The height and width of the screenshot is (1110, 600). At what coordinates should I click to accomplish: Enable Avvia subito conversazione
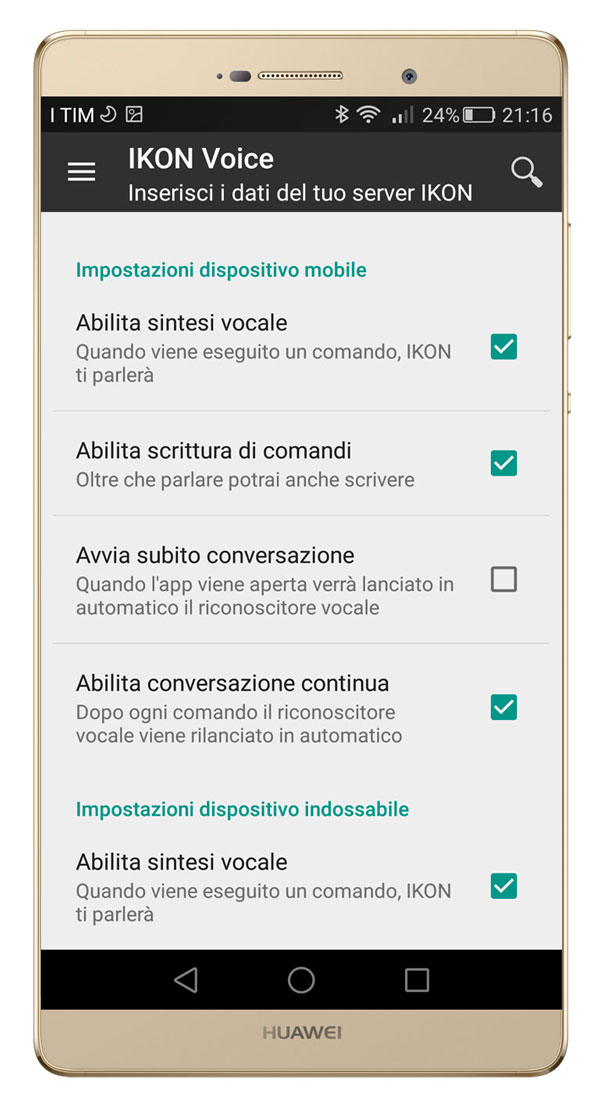[x=504, y=579]
